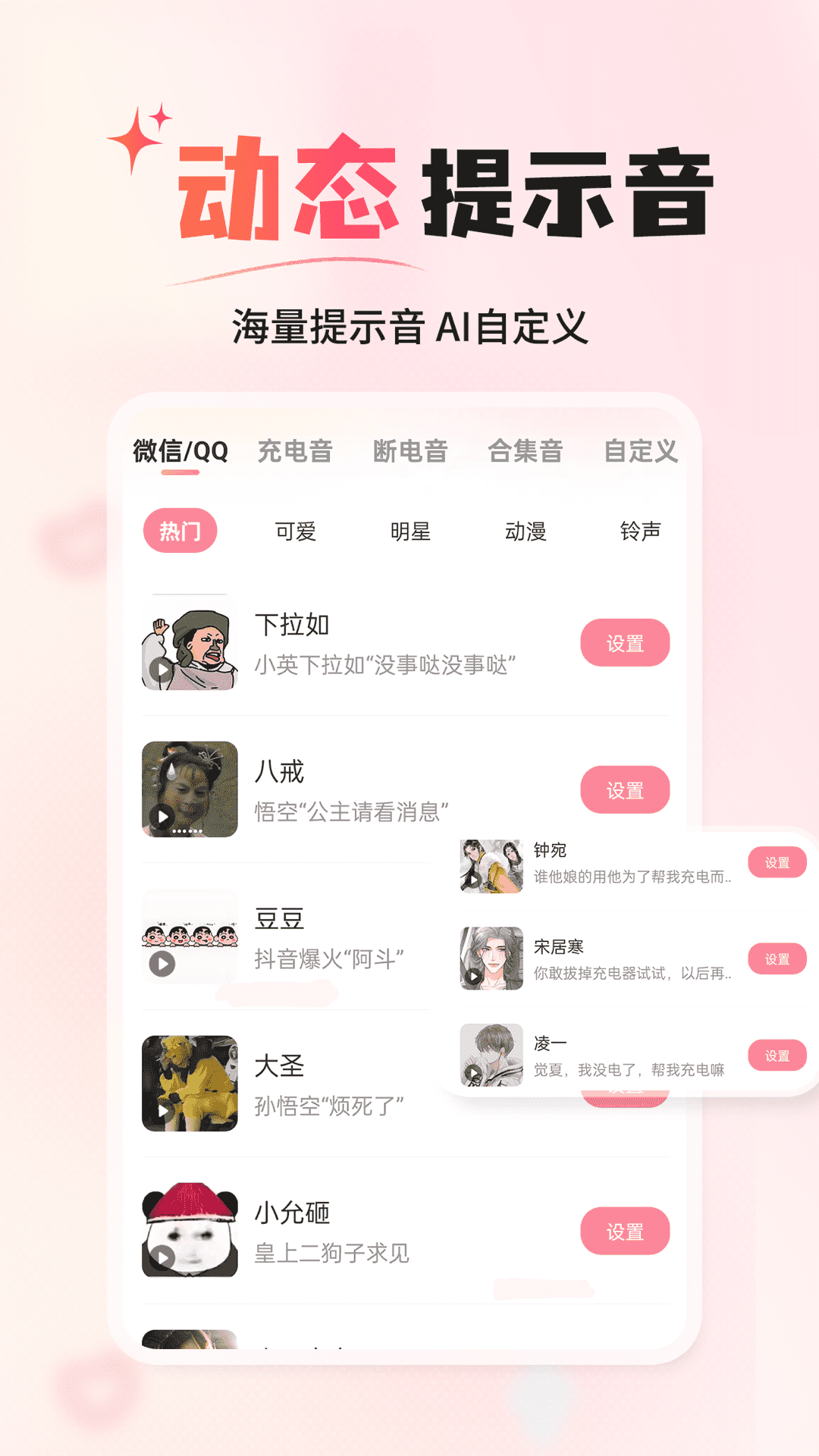Tap the carousel dots on 八戒 thumbnail
This screenshot has height=1456, width=819.
(x=188, y=831)
